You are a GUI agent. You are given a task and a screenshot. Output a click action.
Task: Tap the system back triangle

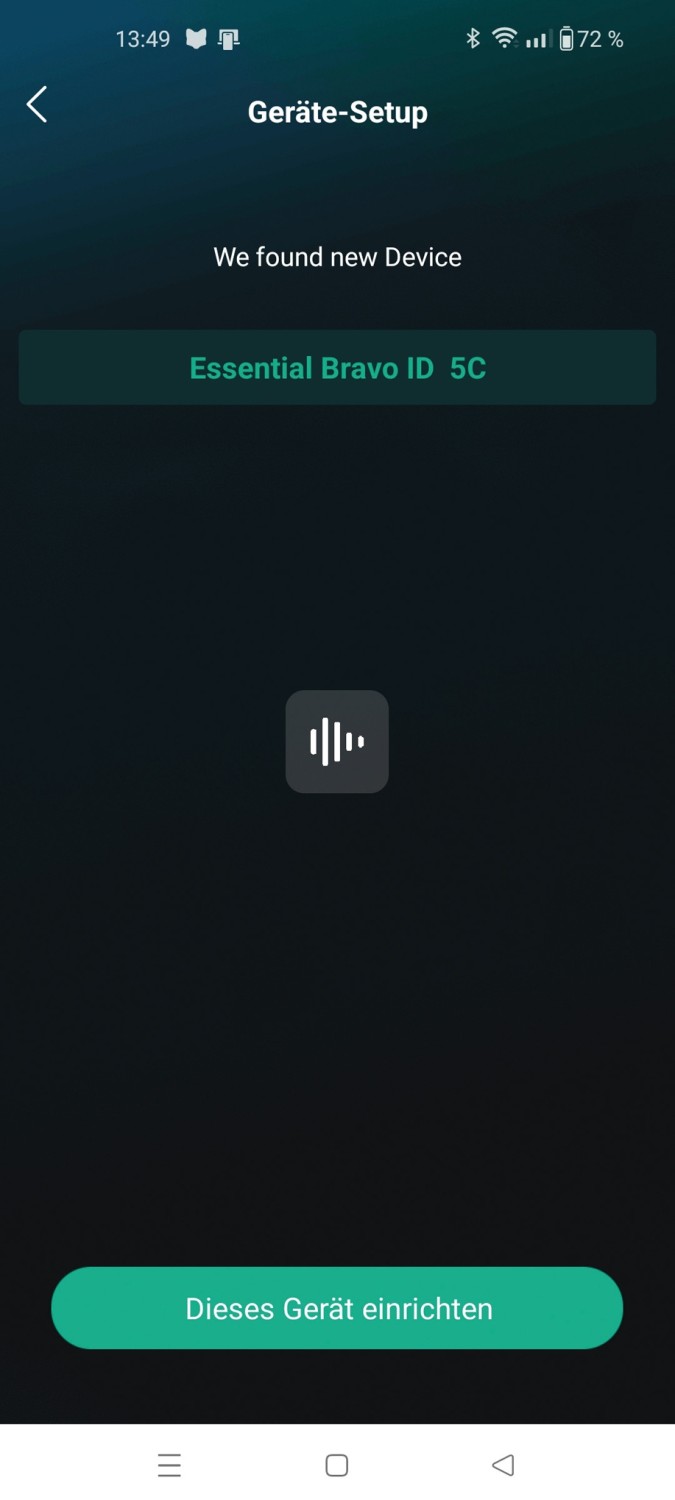[503, 1465]
